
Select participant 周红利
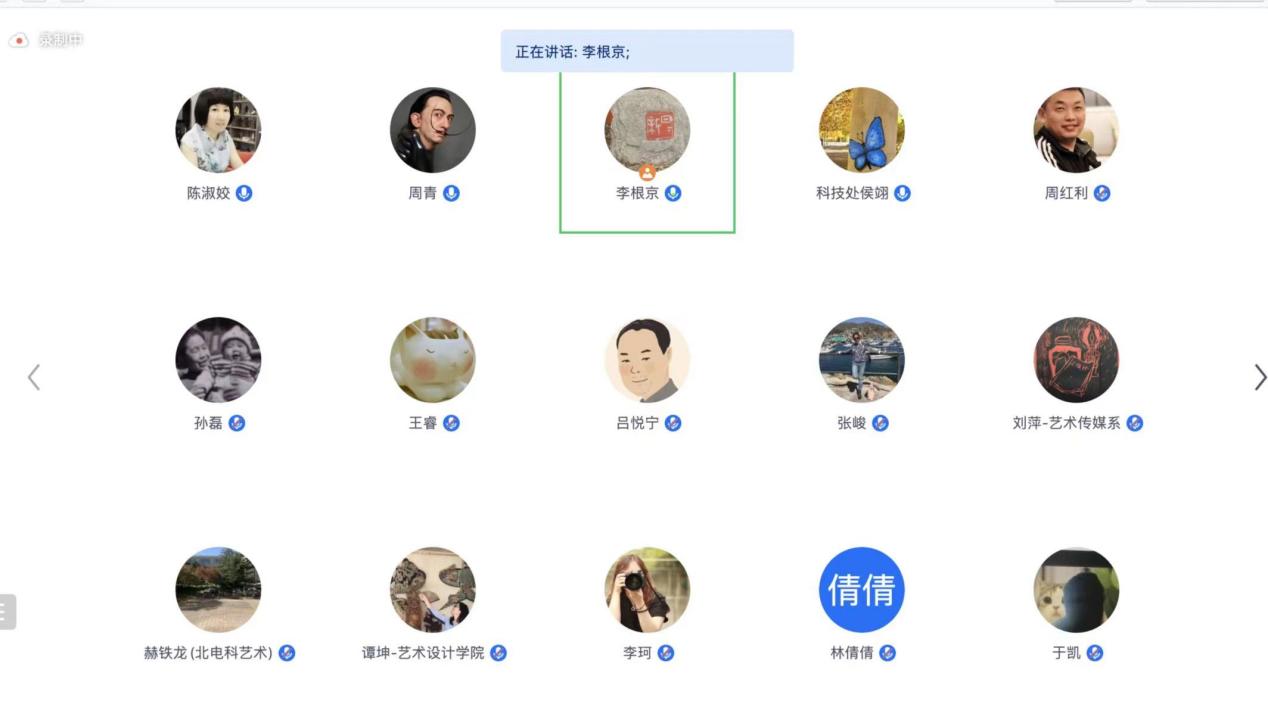point(1076,131)
